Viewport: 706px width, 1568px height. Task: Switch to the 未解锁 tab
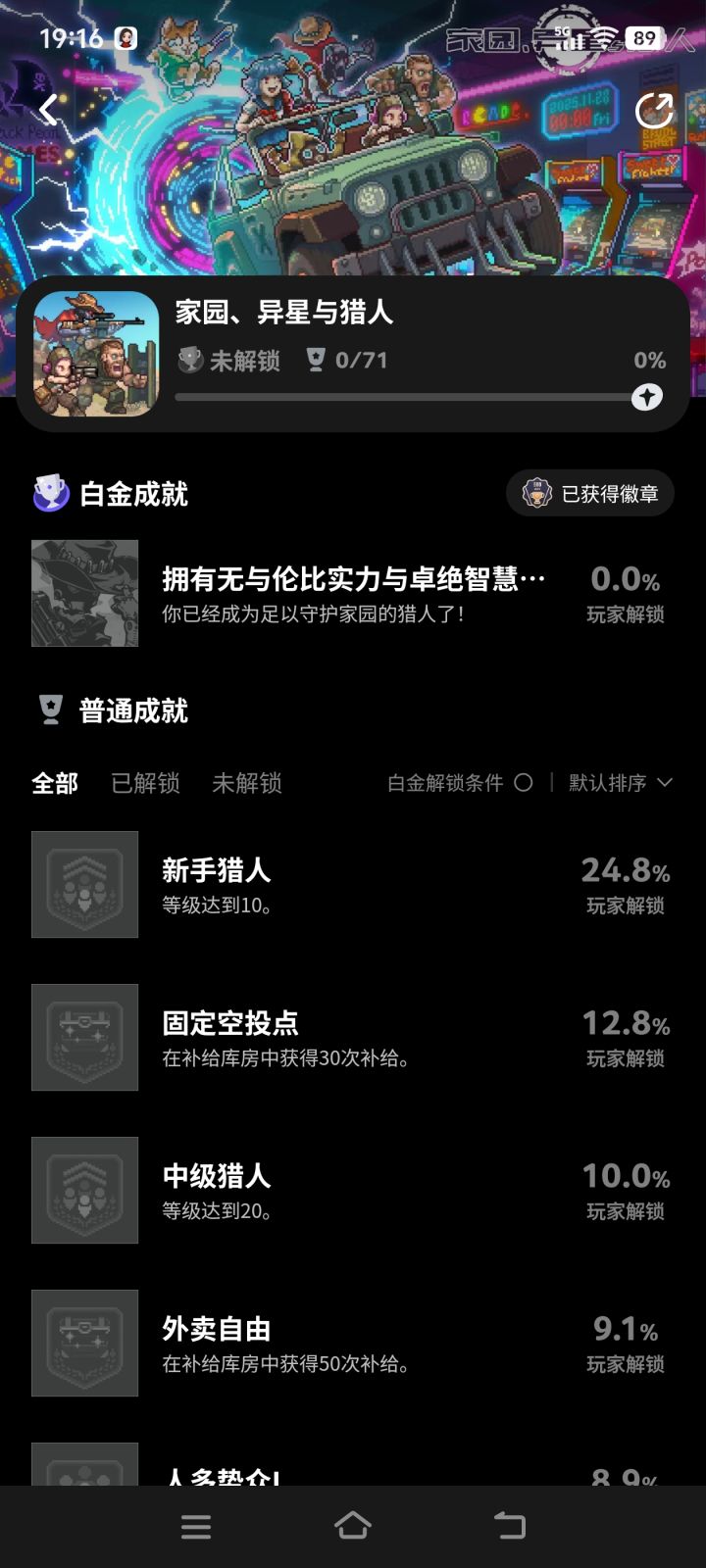coord(247,783)
